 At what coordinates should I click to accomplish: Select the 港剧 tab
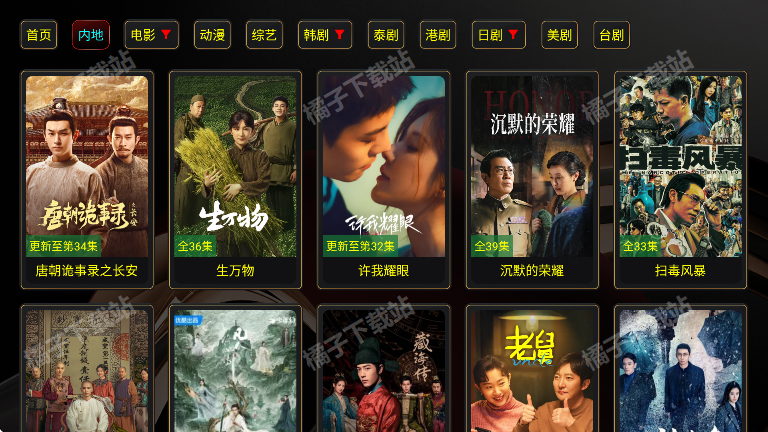click(x=438, y=35)
